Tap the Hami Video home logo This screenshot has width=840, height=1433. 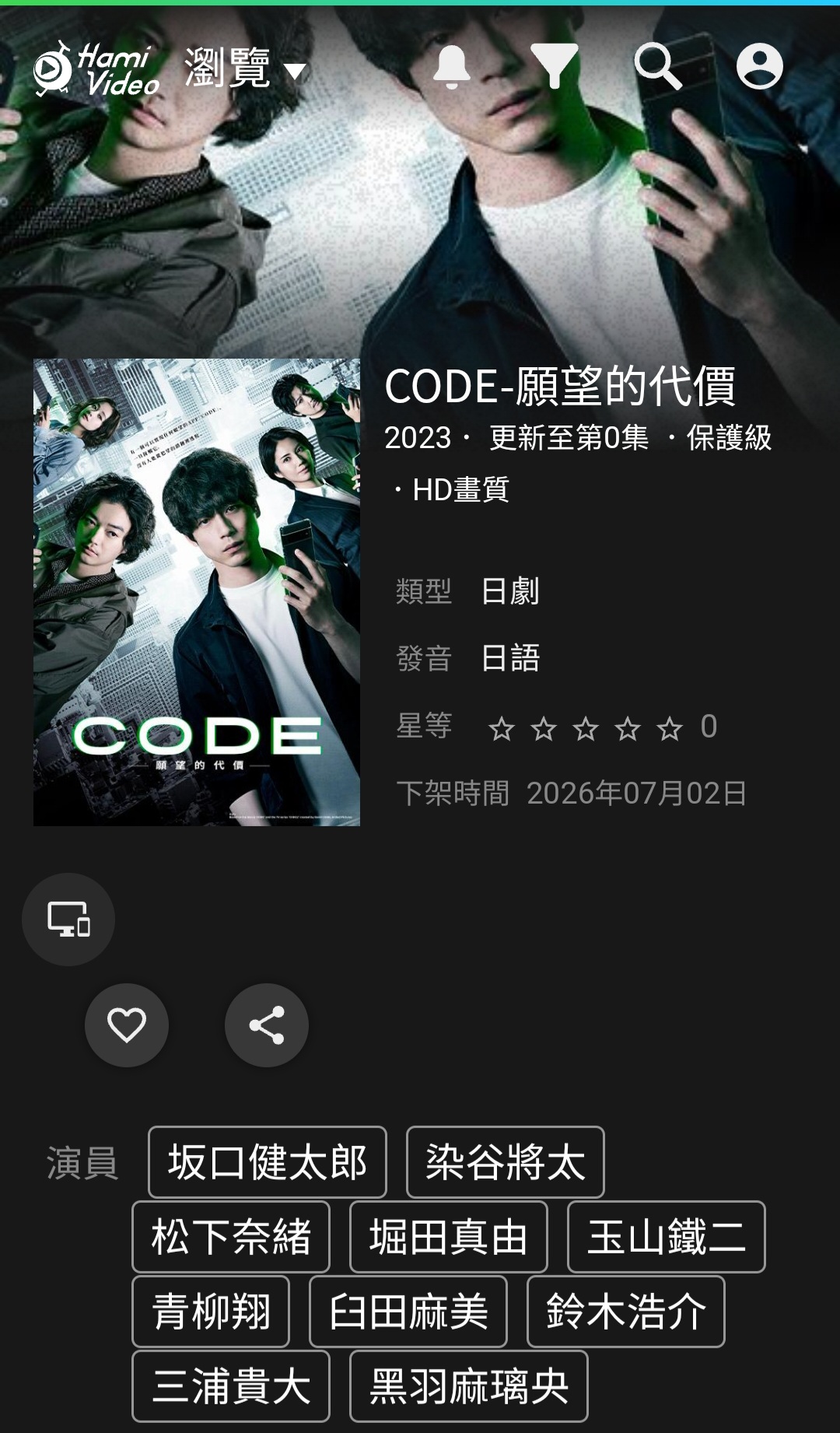pyautogui.click(x=96, y=68)
